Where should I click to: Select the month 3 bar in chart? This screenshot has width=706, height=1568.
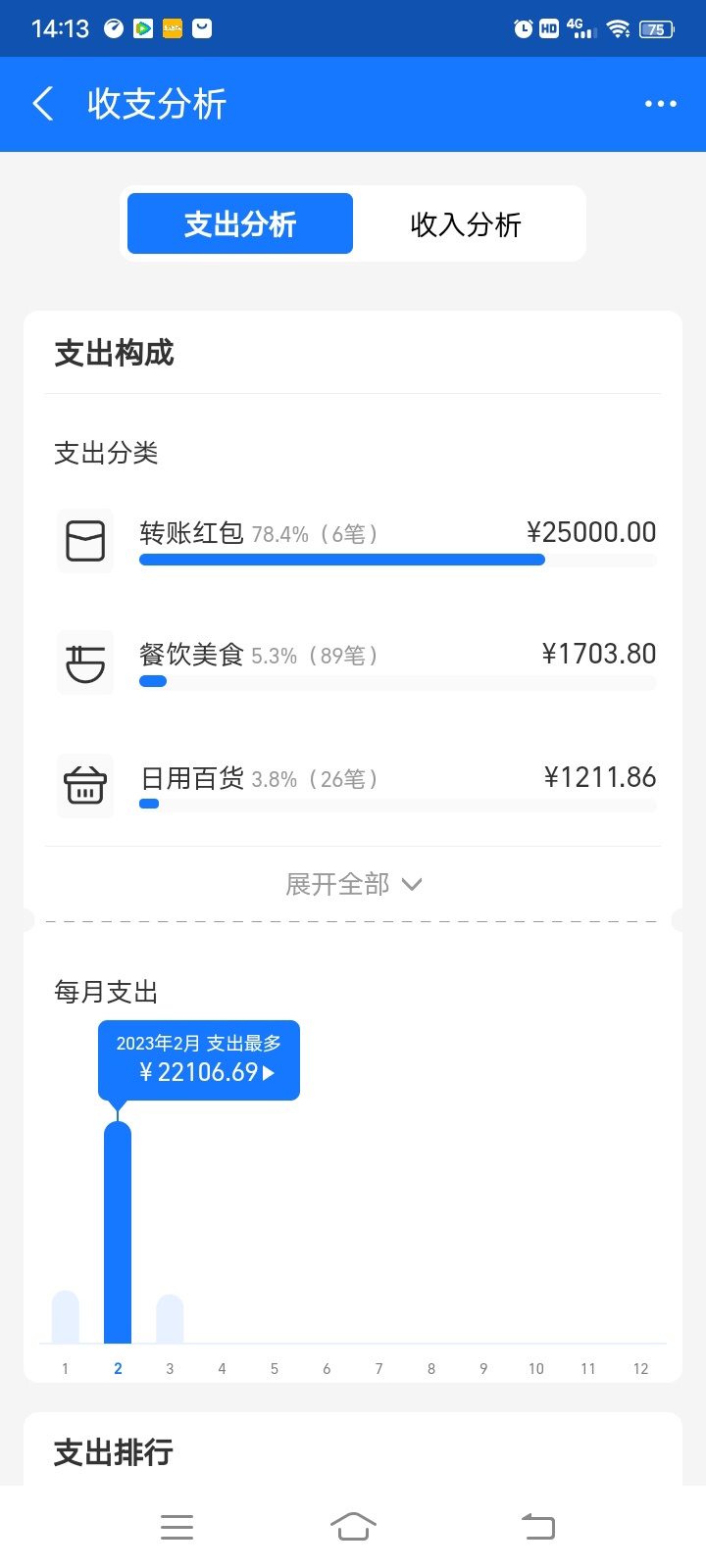click(x=170, y=1319)
